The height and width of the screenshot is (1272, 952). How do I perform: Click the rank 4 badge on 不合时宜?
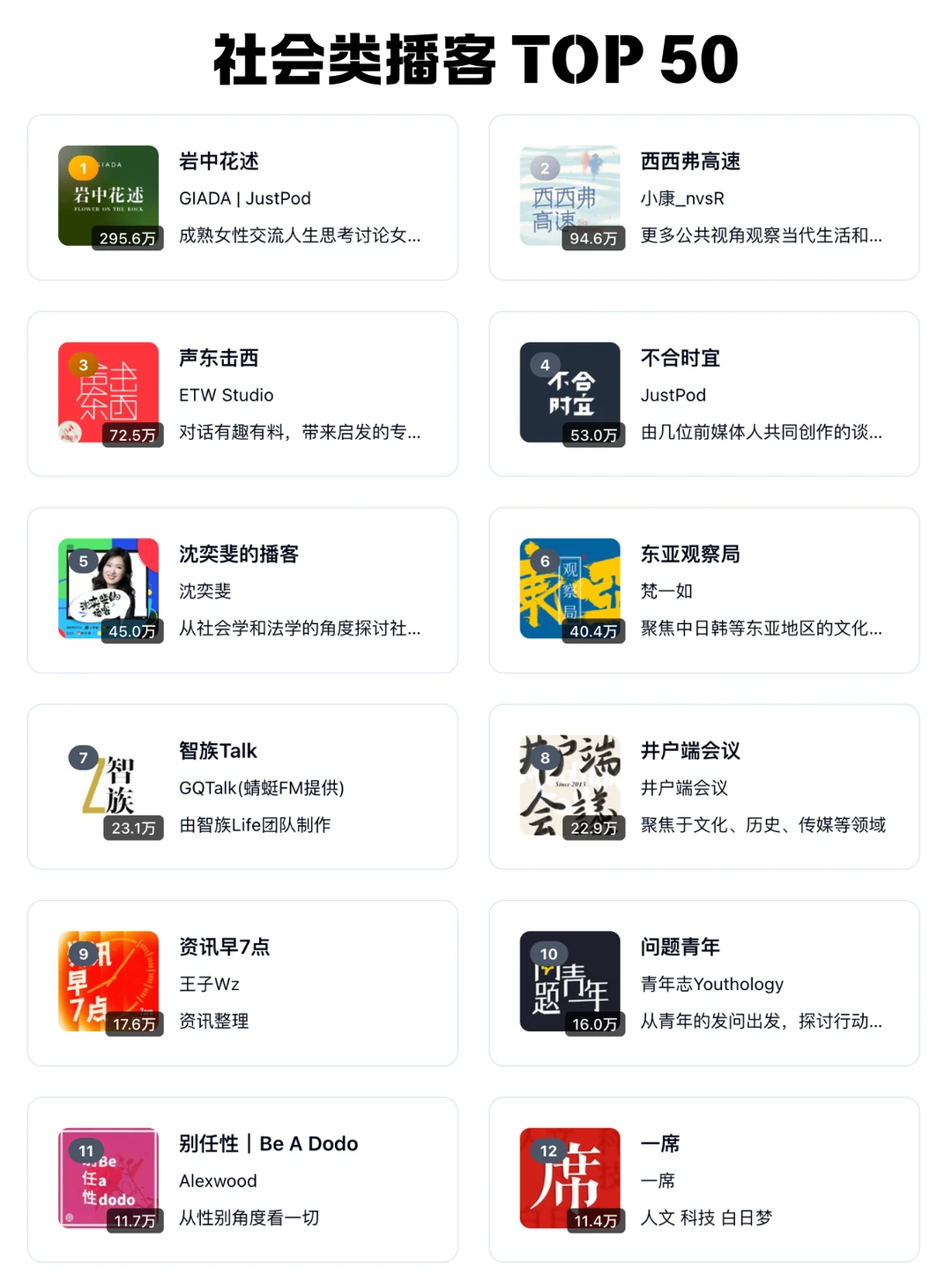pyautogui.click(x=545, y=363)
